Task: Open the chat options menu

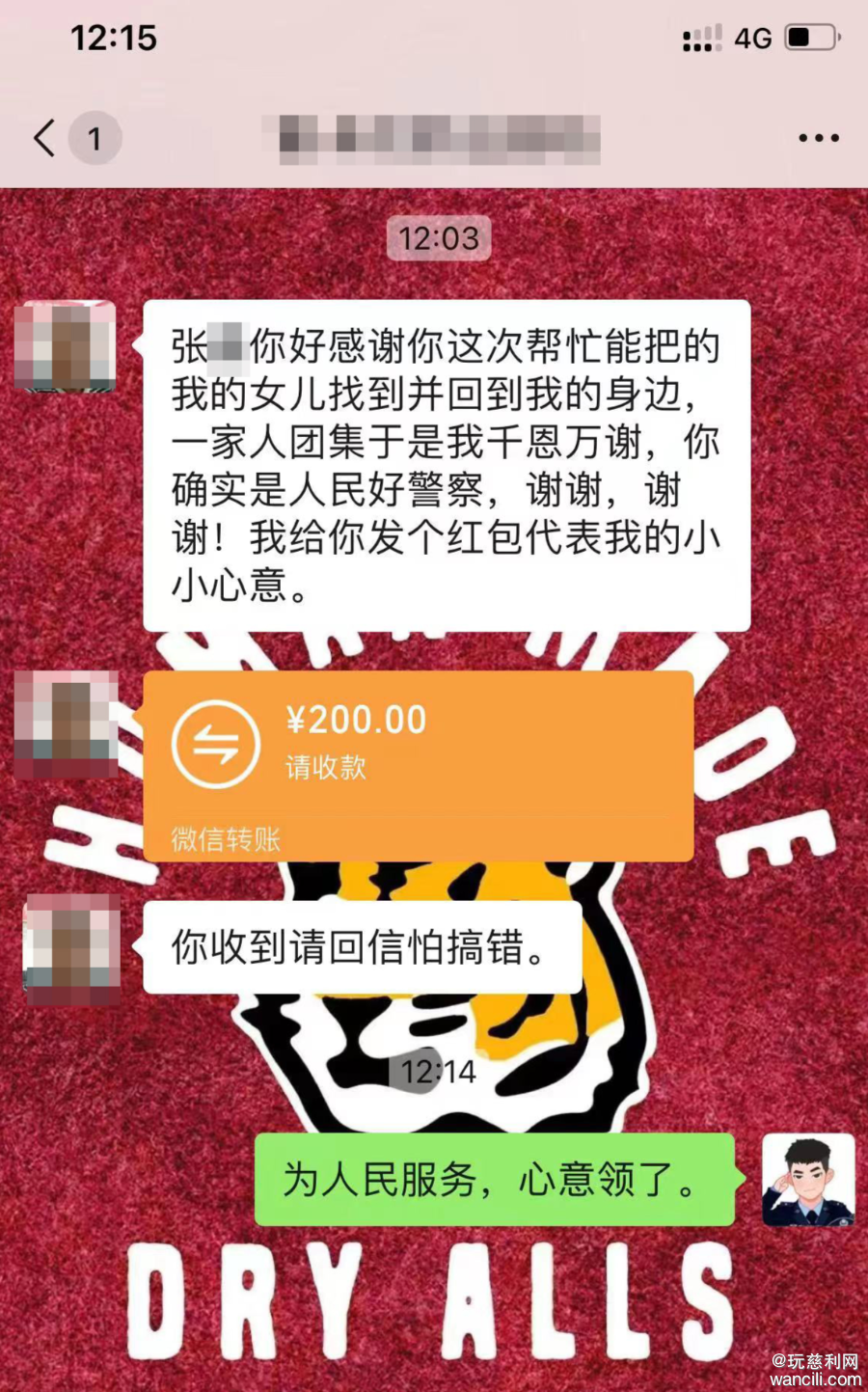Action: (818, 138)
